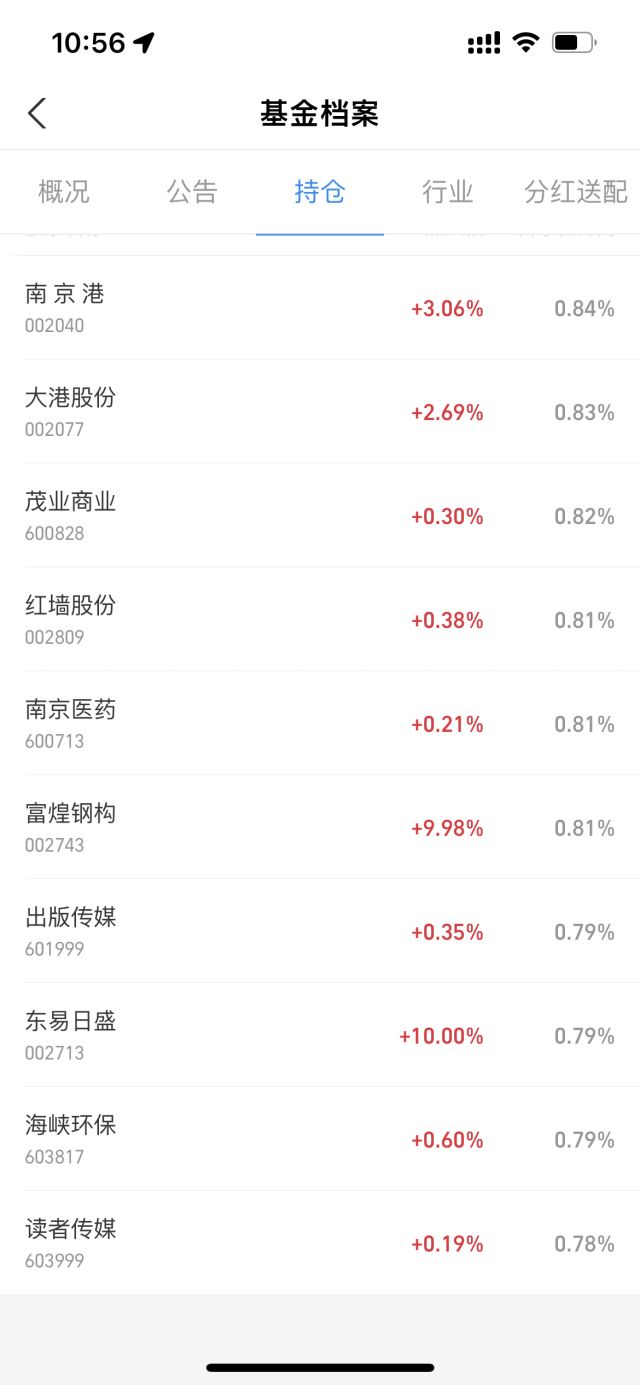This screenshot has width=640, height=1385.
Task: Select the 南京医药 holding
Action: click(x=320, y=724)
